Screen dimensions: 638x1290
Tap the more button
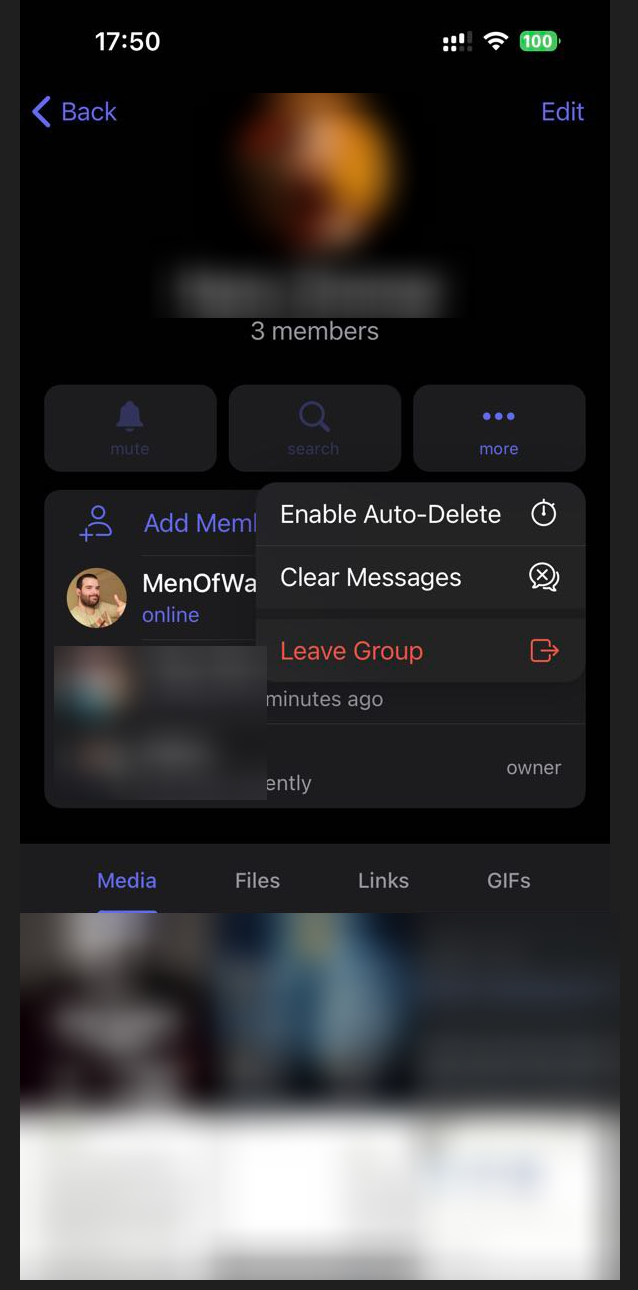point(498,429)
